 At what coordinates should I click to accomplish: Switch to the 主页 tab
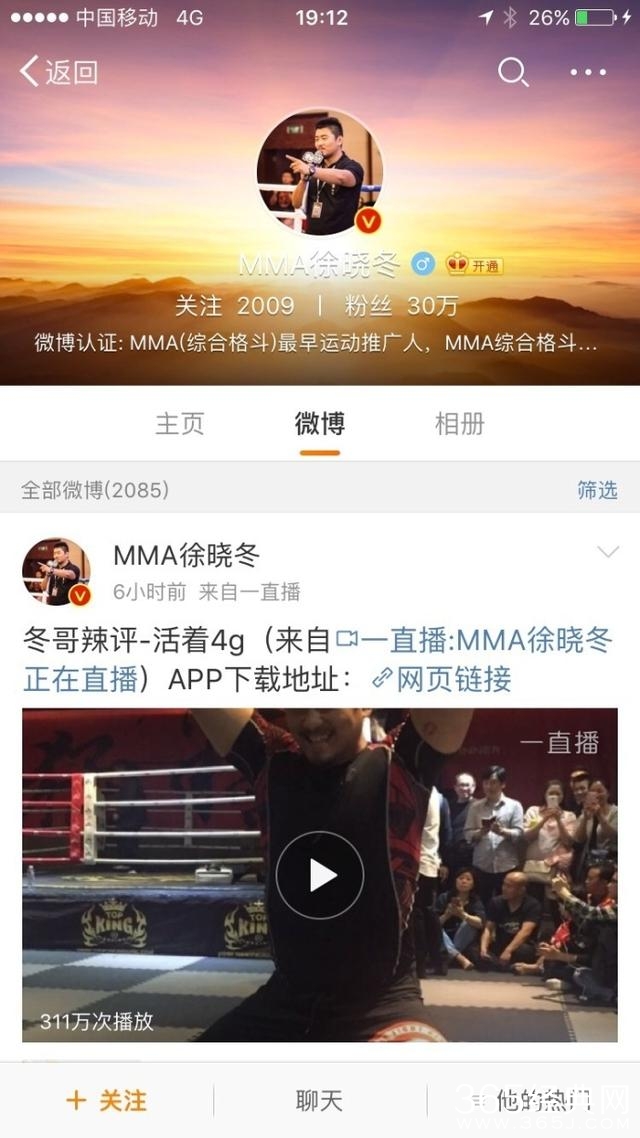click(x=180, y=423)
